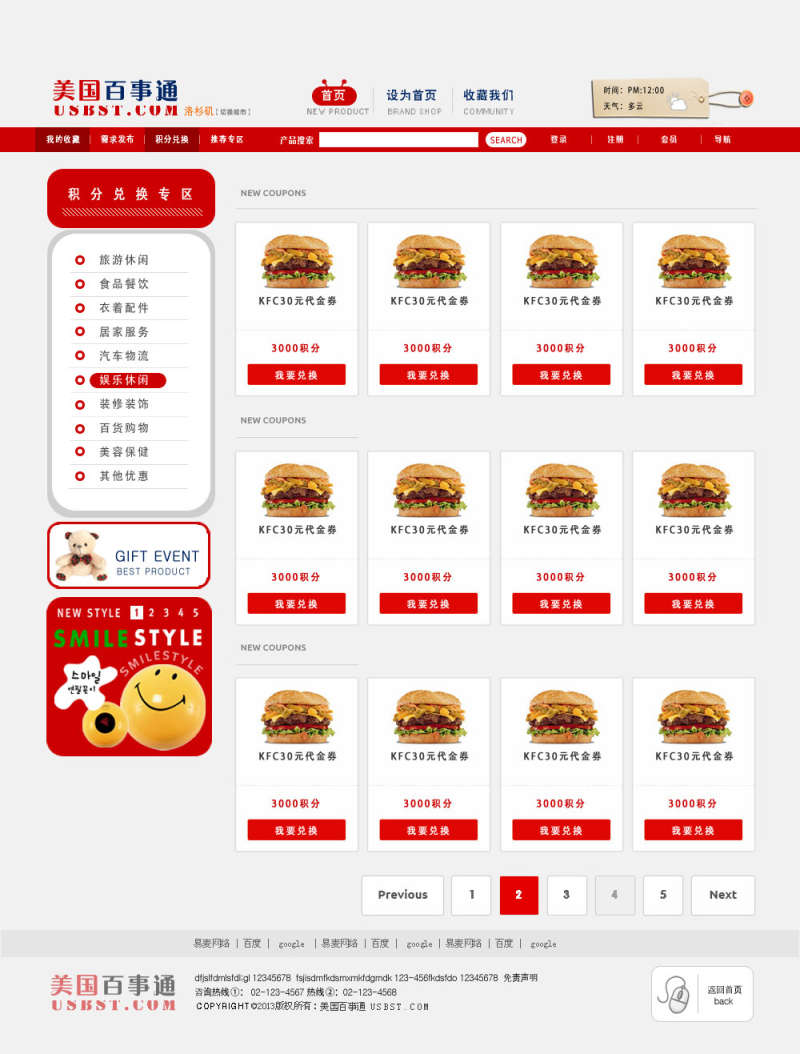Jump to page 3

click(566, 895)
